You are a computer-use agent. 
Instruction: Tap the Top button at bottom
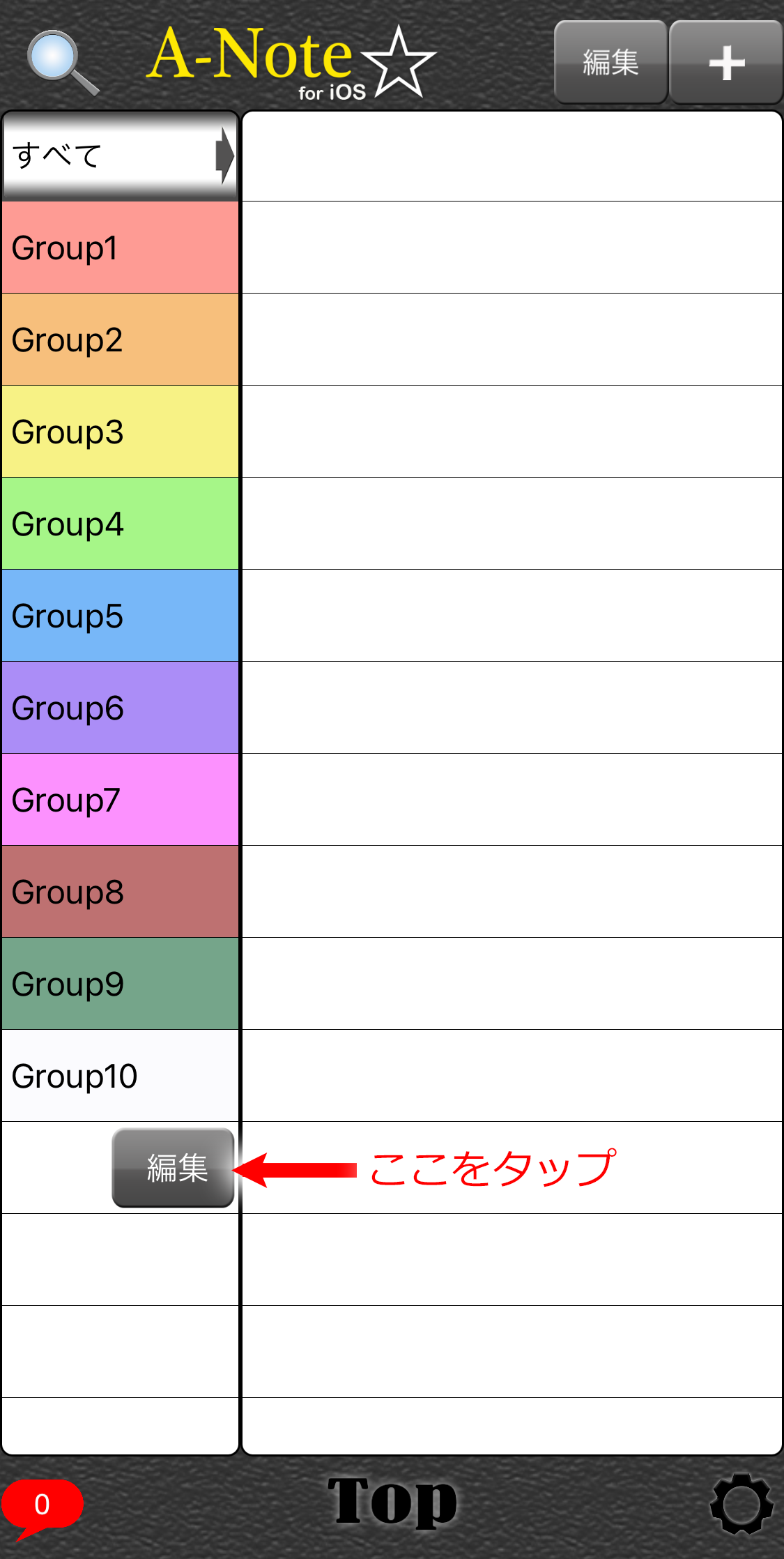tap(392, 1500)
